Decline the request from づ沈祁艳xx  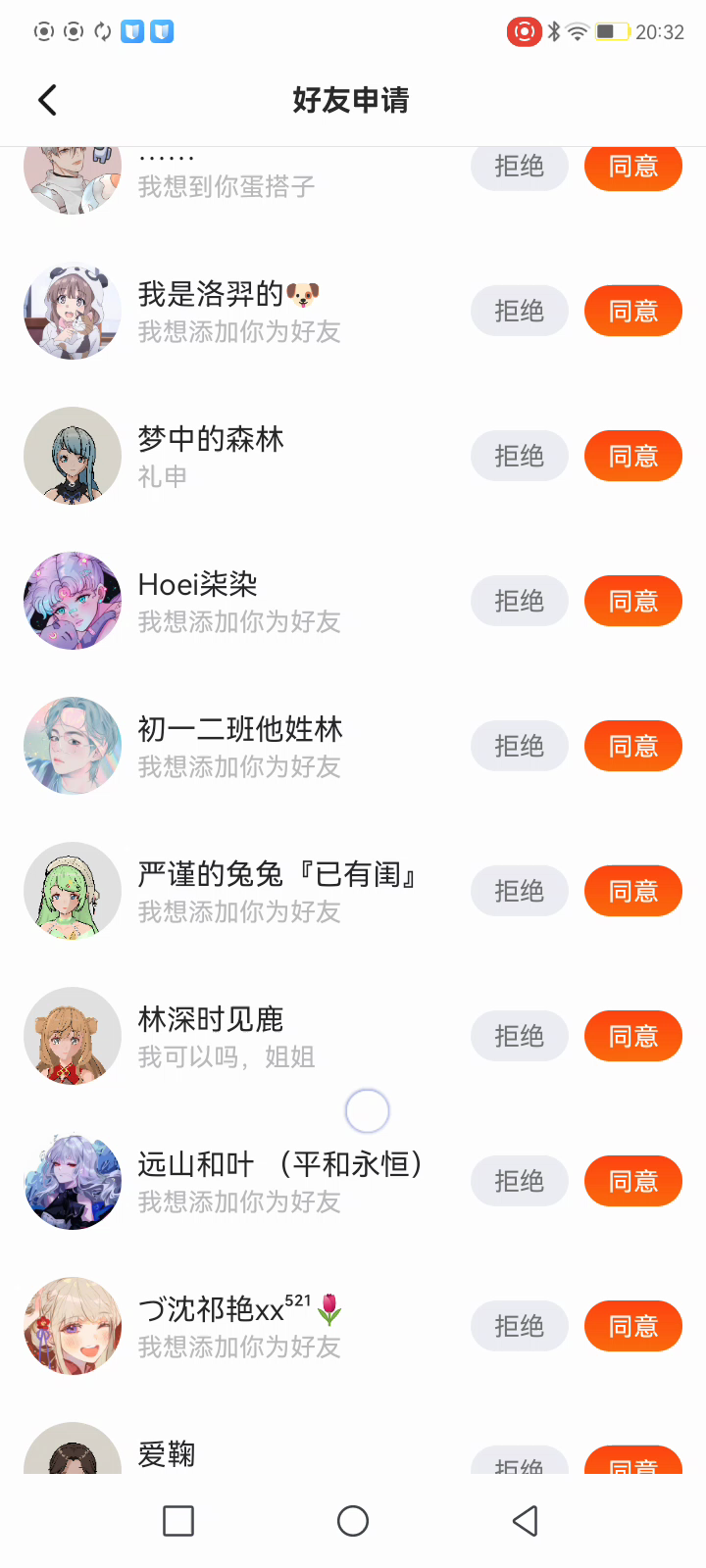[519, 1326]
